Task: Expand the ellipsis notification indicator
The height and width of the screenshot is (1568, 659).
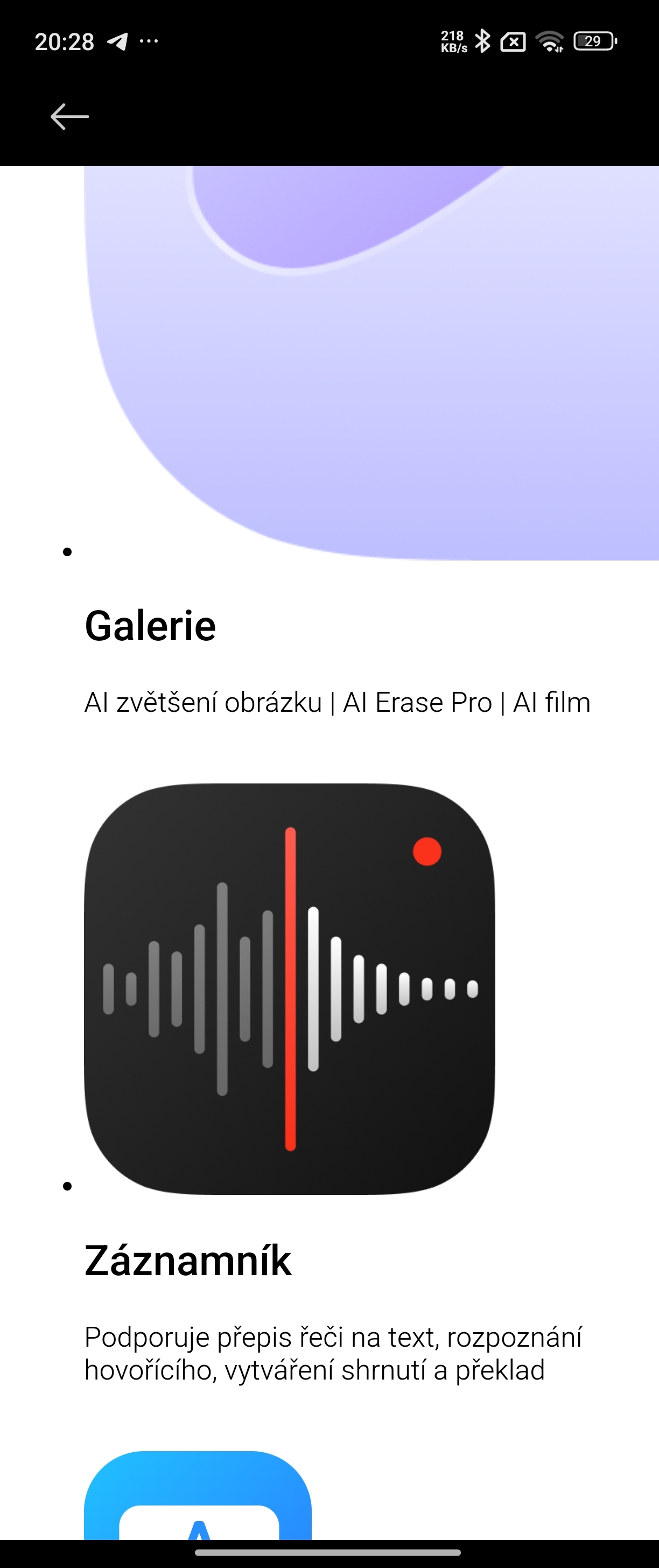Action: [148, 40]
